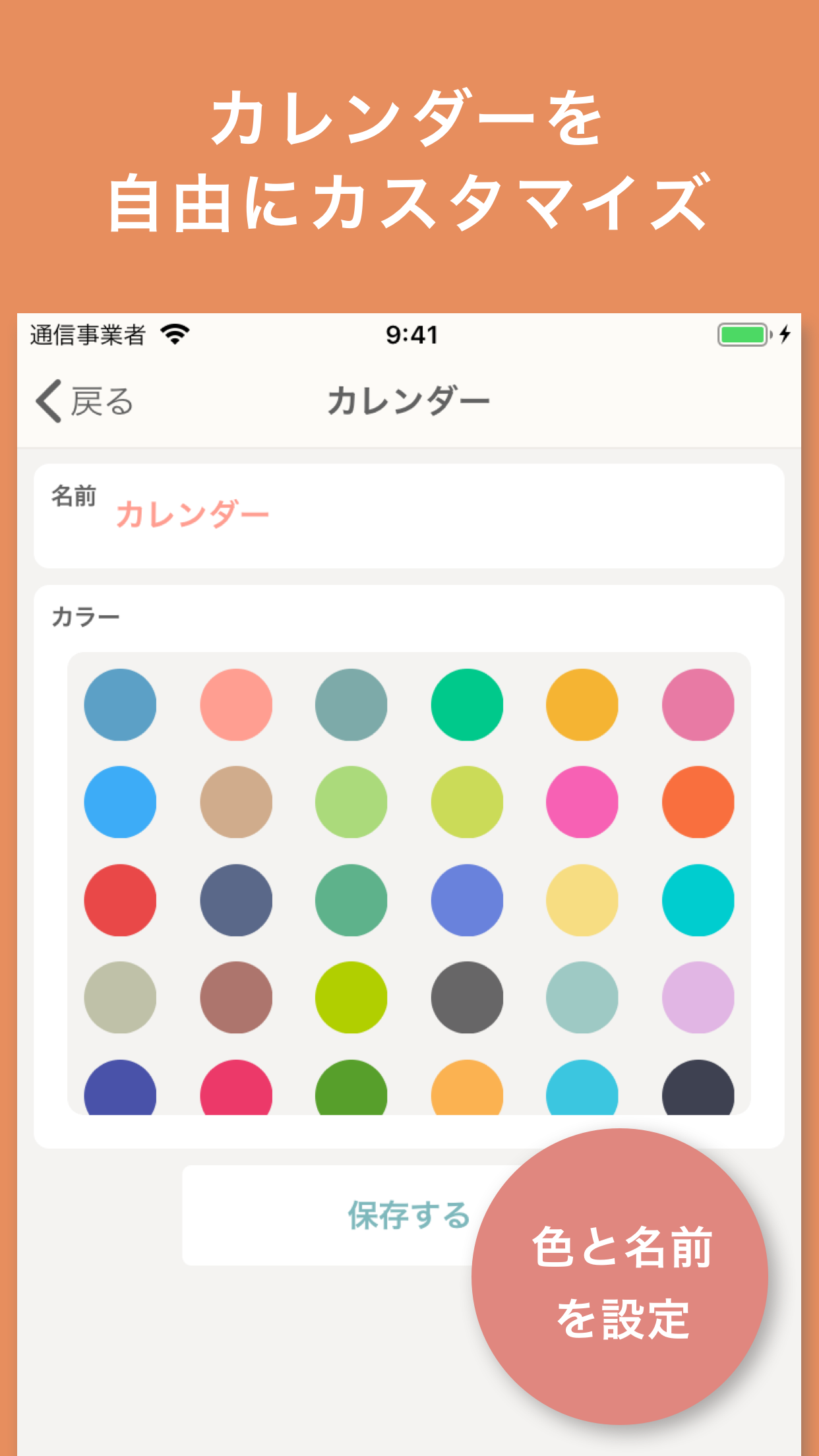
Task: Tap the 戻る back label
Action: tap(102, 399)
